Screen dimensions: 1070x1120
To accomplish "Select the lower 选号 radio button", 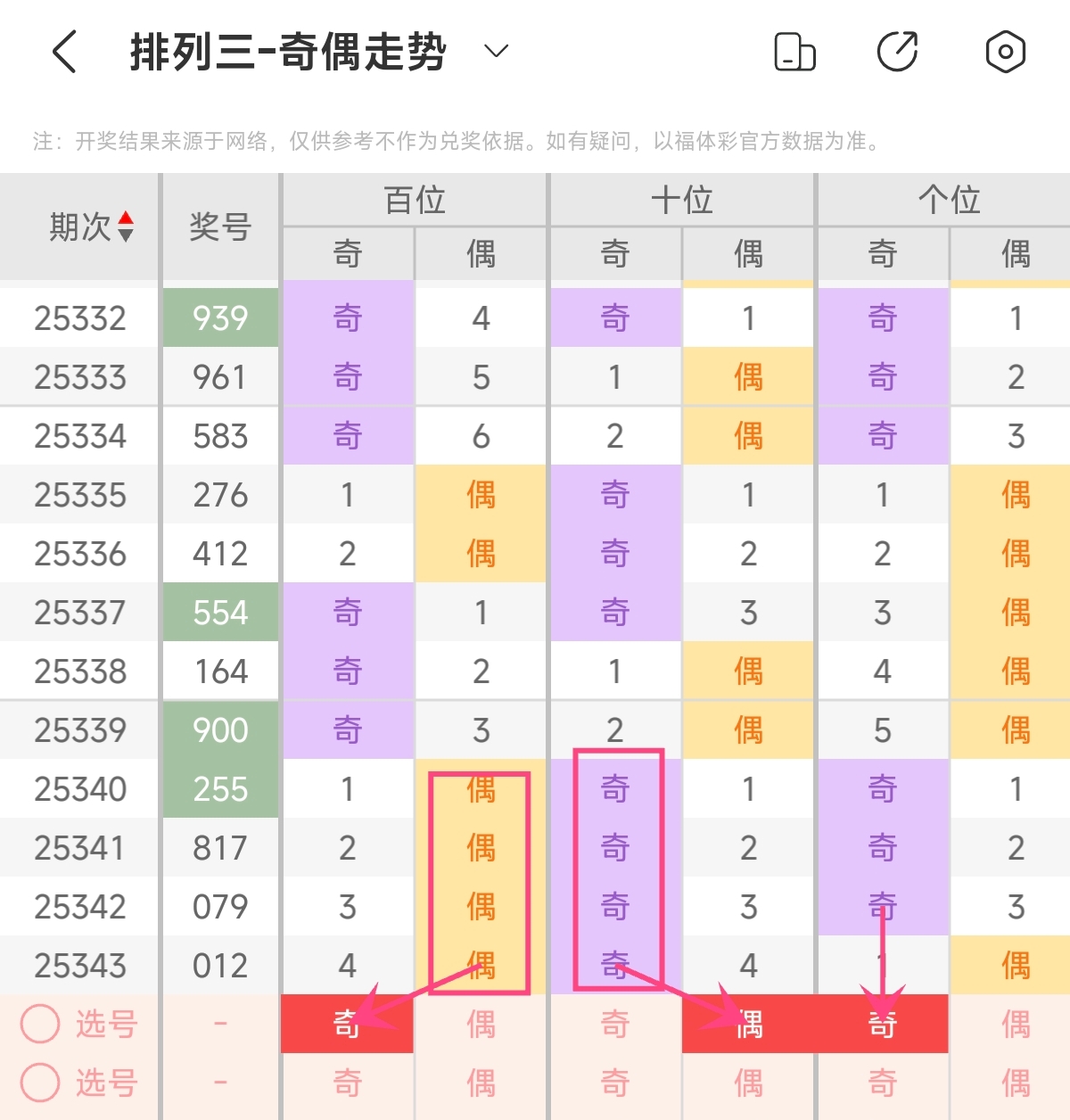I will pos(40,1083).
